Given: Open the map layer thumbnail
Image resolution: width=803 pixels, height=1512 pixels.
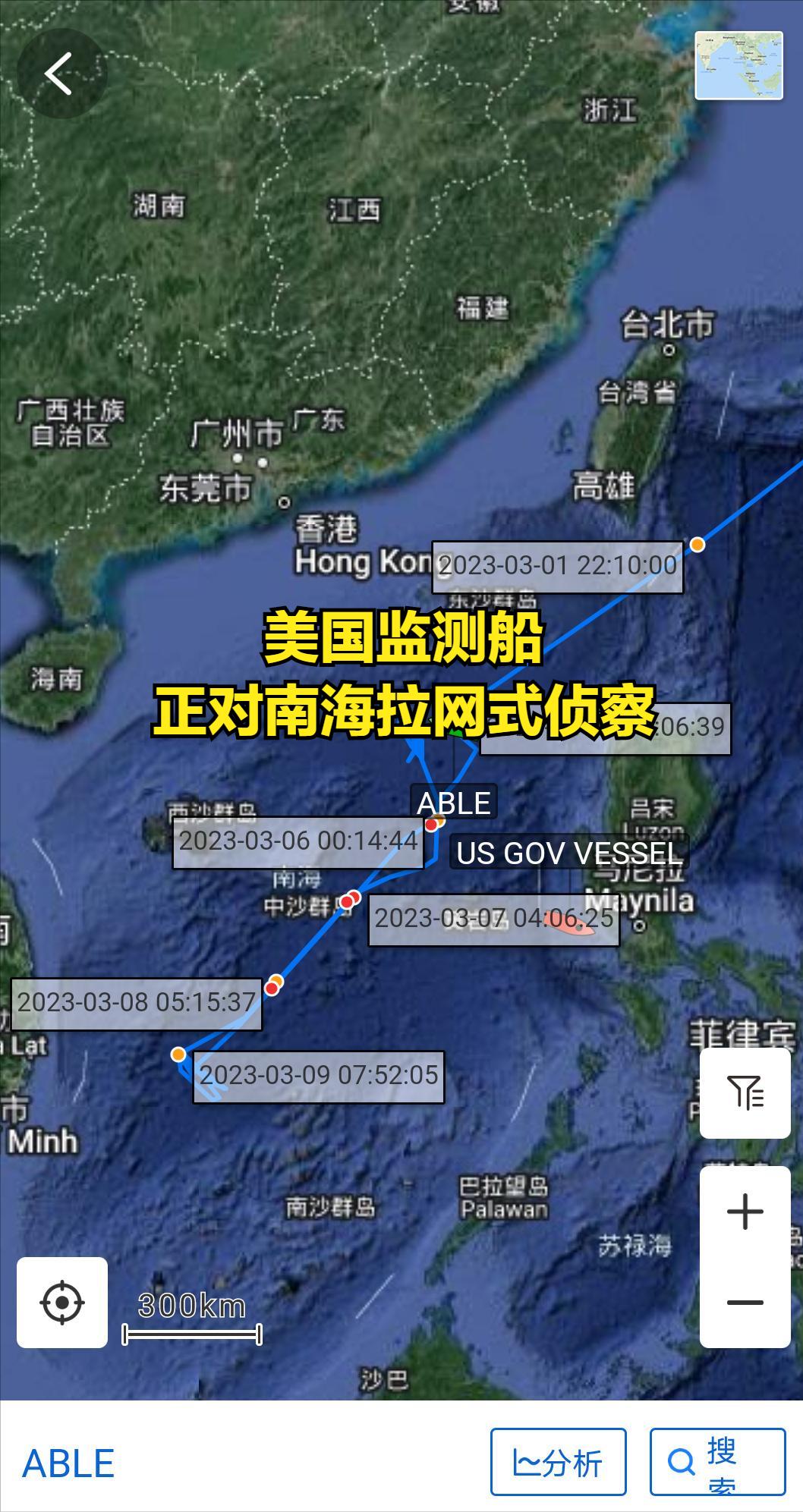Looking at the screenshot, I should 739,65.
